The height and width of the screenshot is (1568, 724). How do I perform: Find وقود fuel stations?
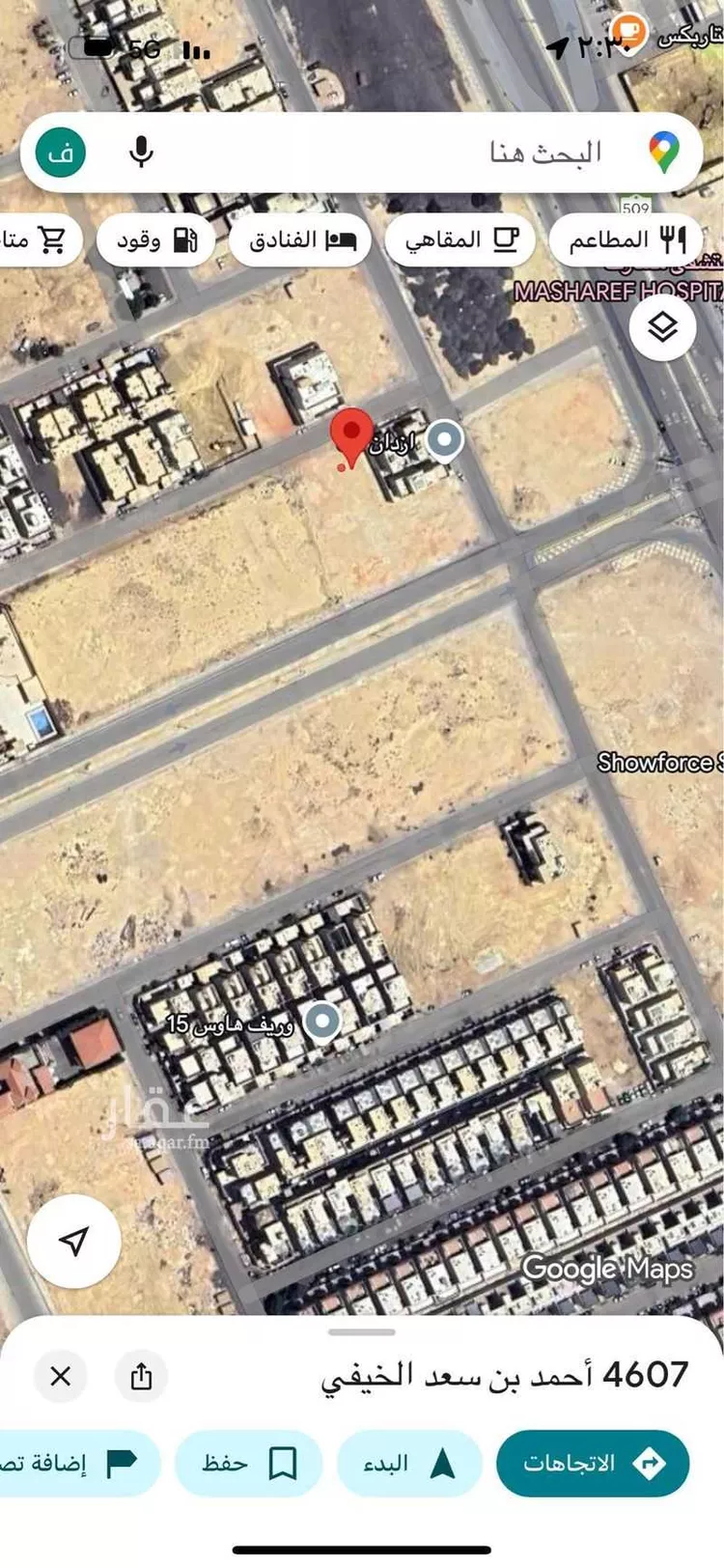(156, 239)
